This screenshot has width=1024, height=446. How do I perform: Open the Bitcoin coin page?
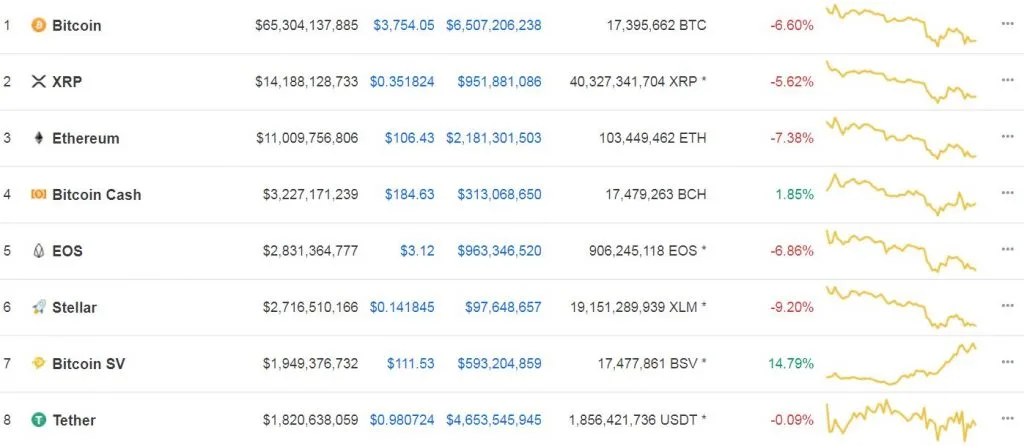tap(76, 25)
